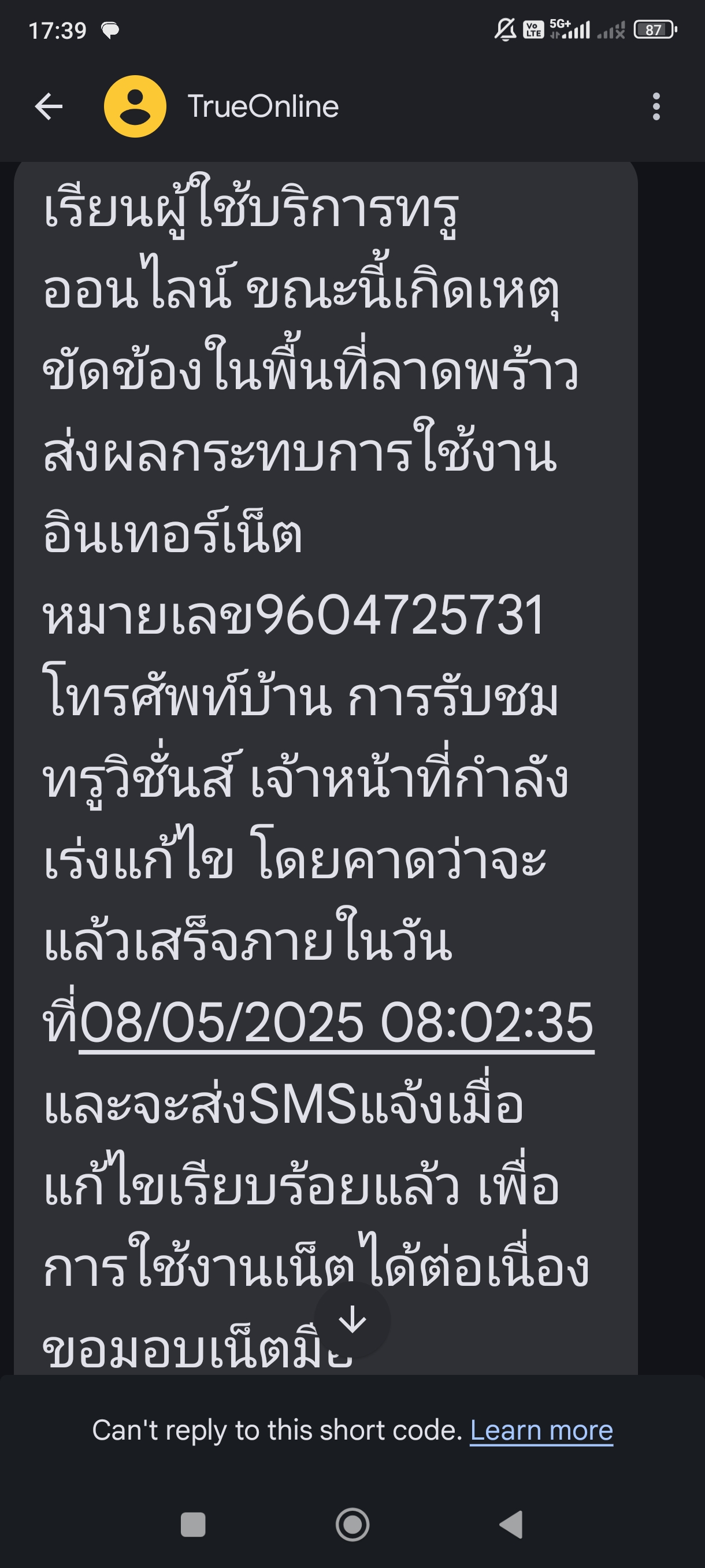Open the TrueOnline contact avatar

pyautogui.click(x=135, y=106)
